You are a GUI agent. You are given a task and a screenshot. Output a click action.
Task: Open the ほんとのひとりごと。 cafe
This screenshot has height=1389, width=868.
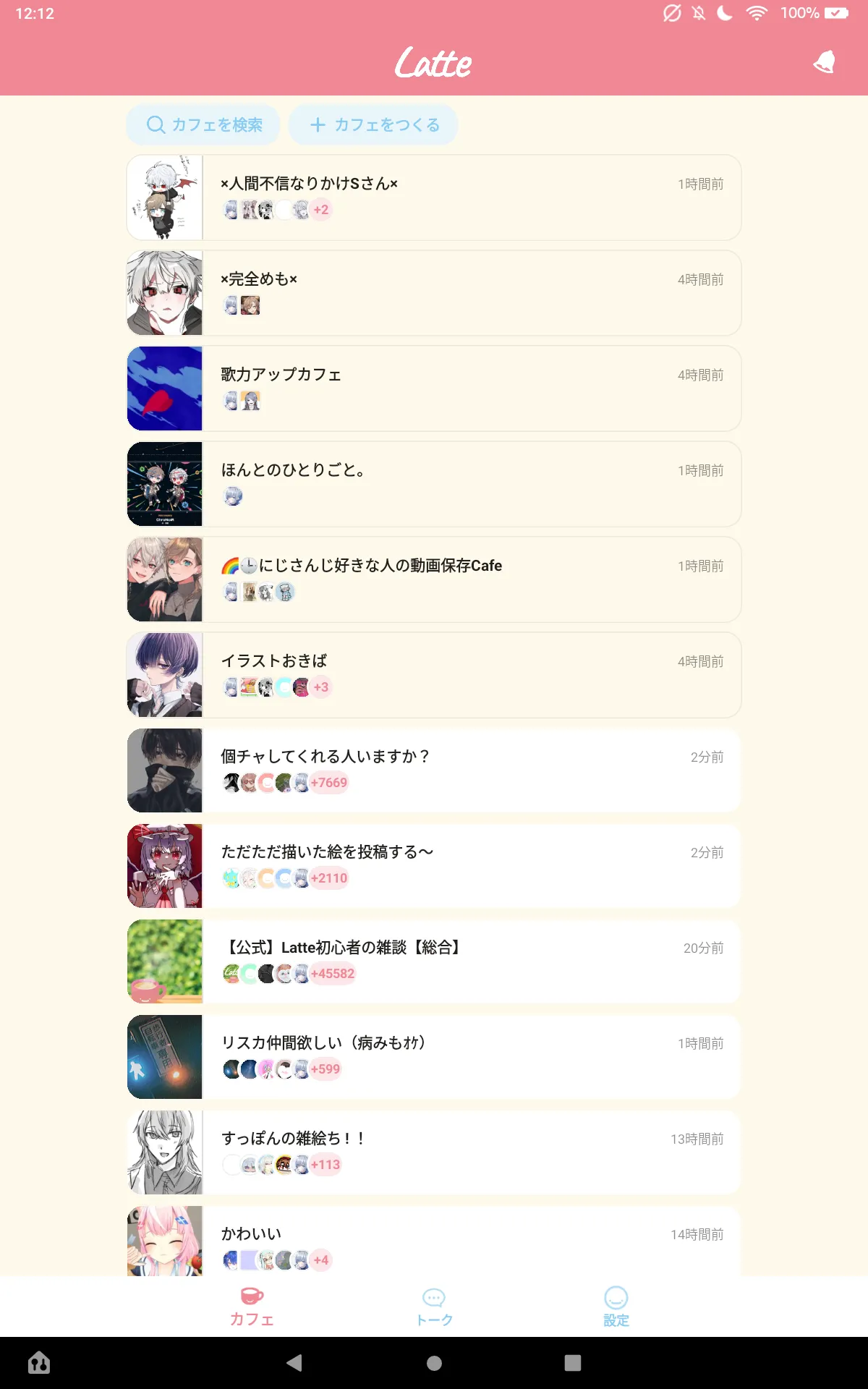click(434, 484)
